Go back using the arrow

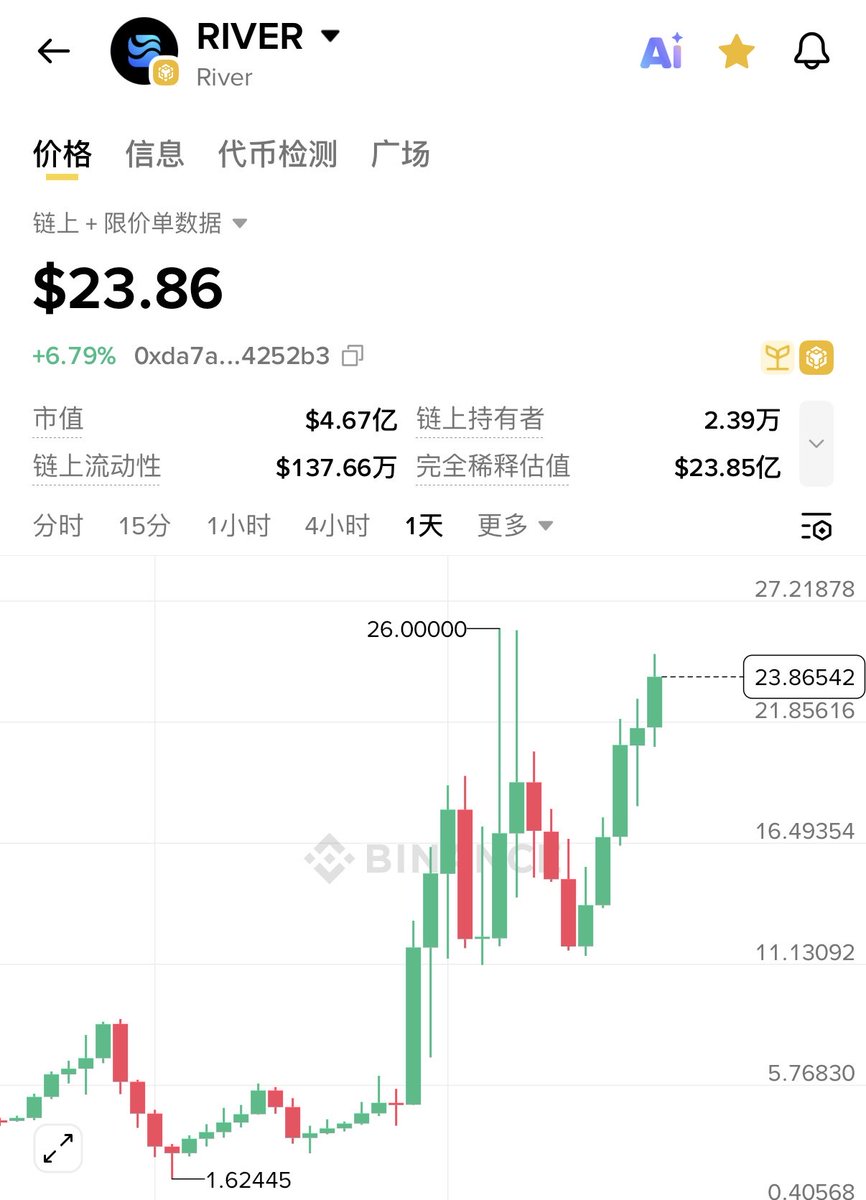tap(53, 51)
